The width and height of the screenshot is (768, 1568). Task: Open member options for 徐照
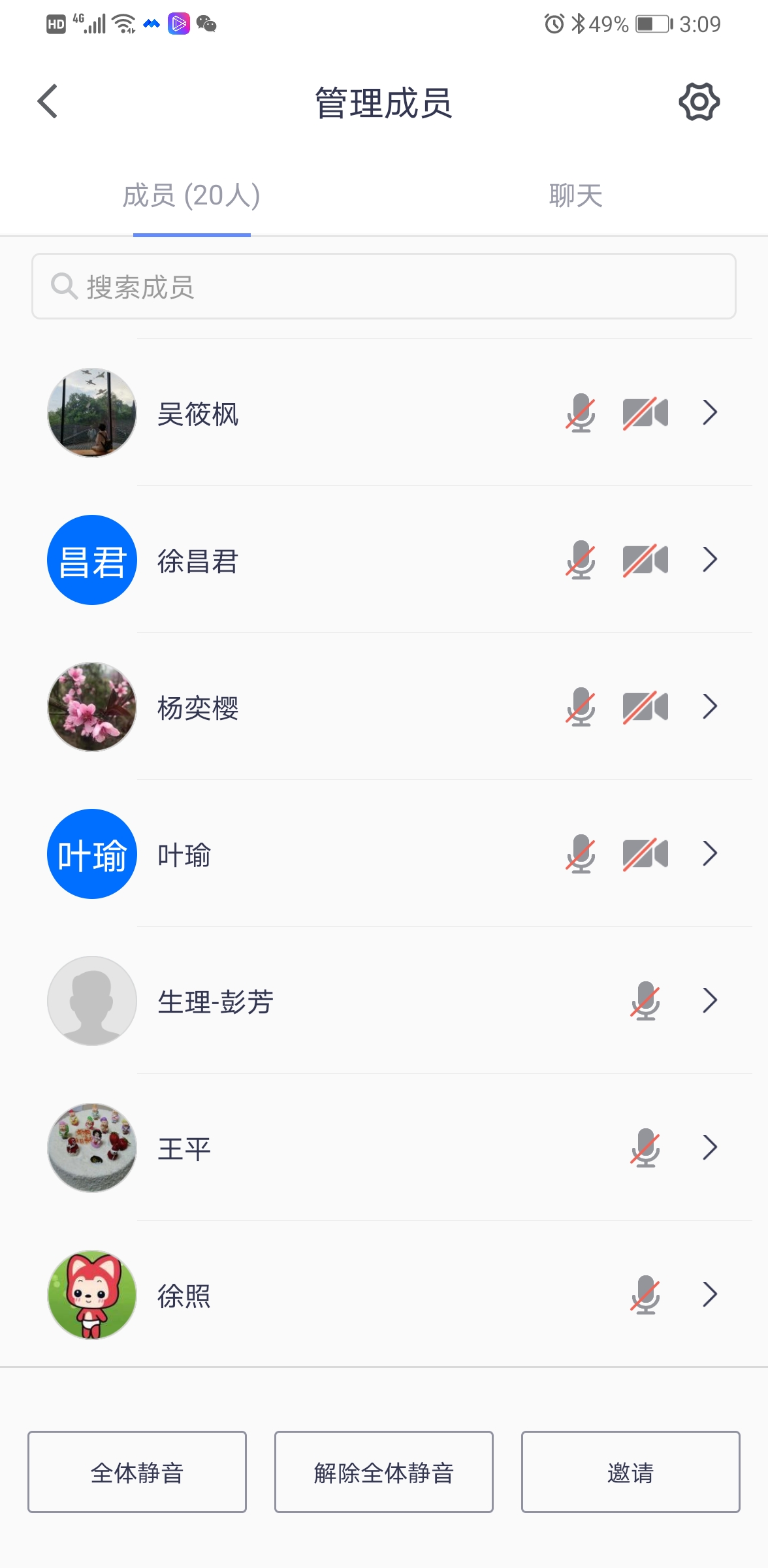tap(710, 1294)
